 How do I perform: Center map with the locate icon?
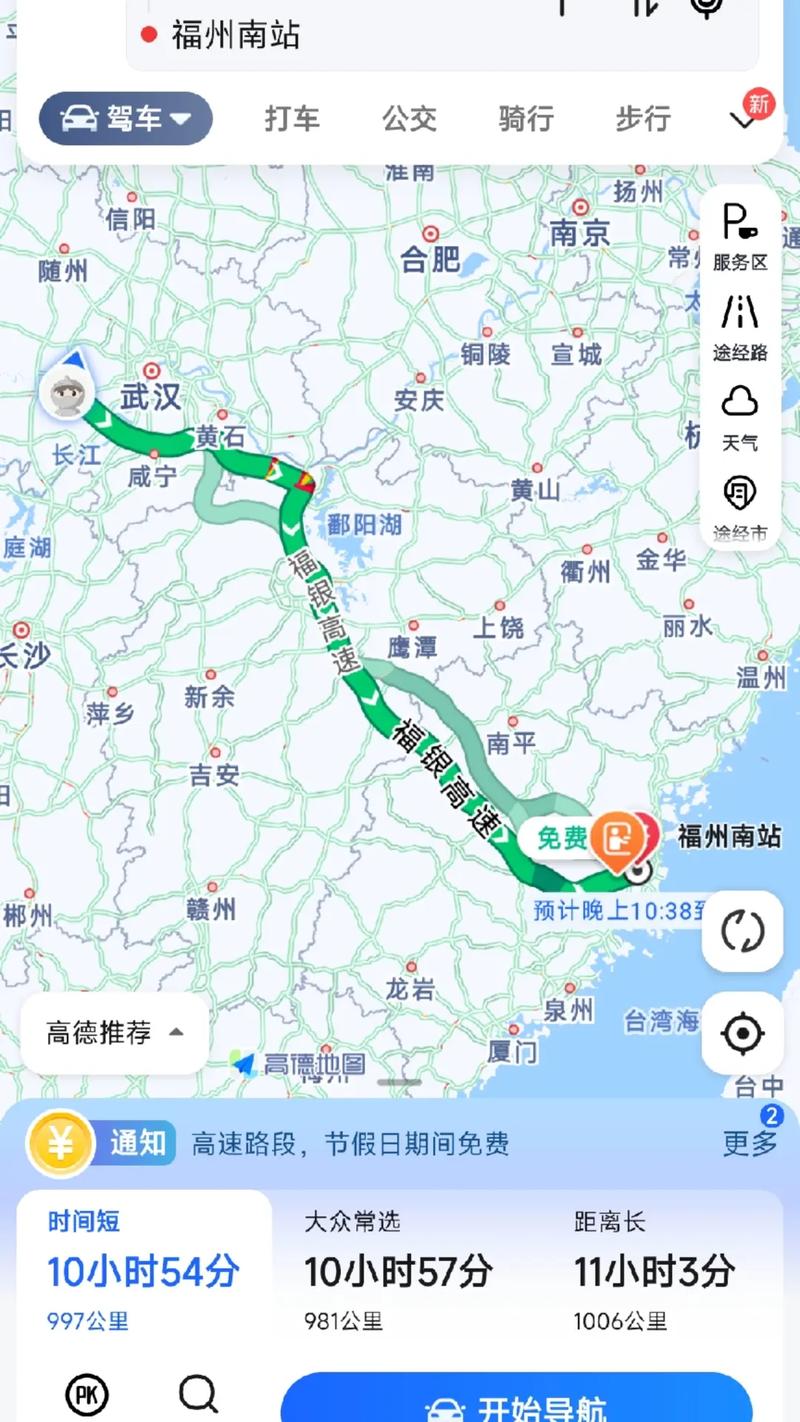pos(741,1035)
